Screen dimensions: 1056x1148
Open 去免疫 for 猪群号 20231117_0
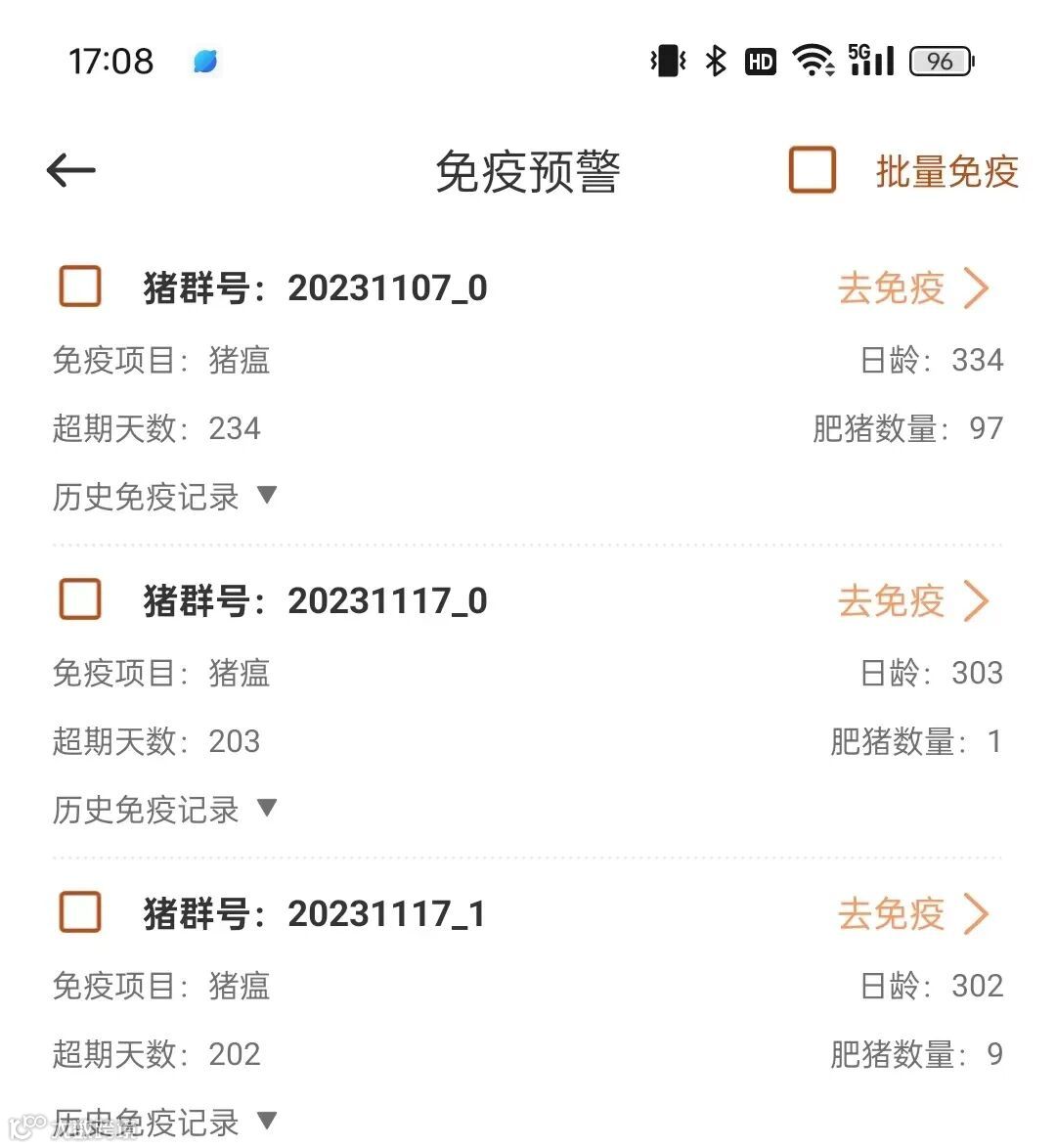tap(911, 600)
